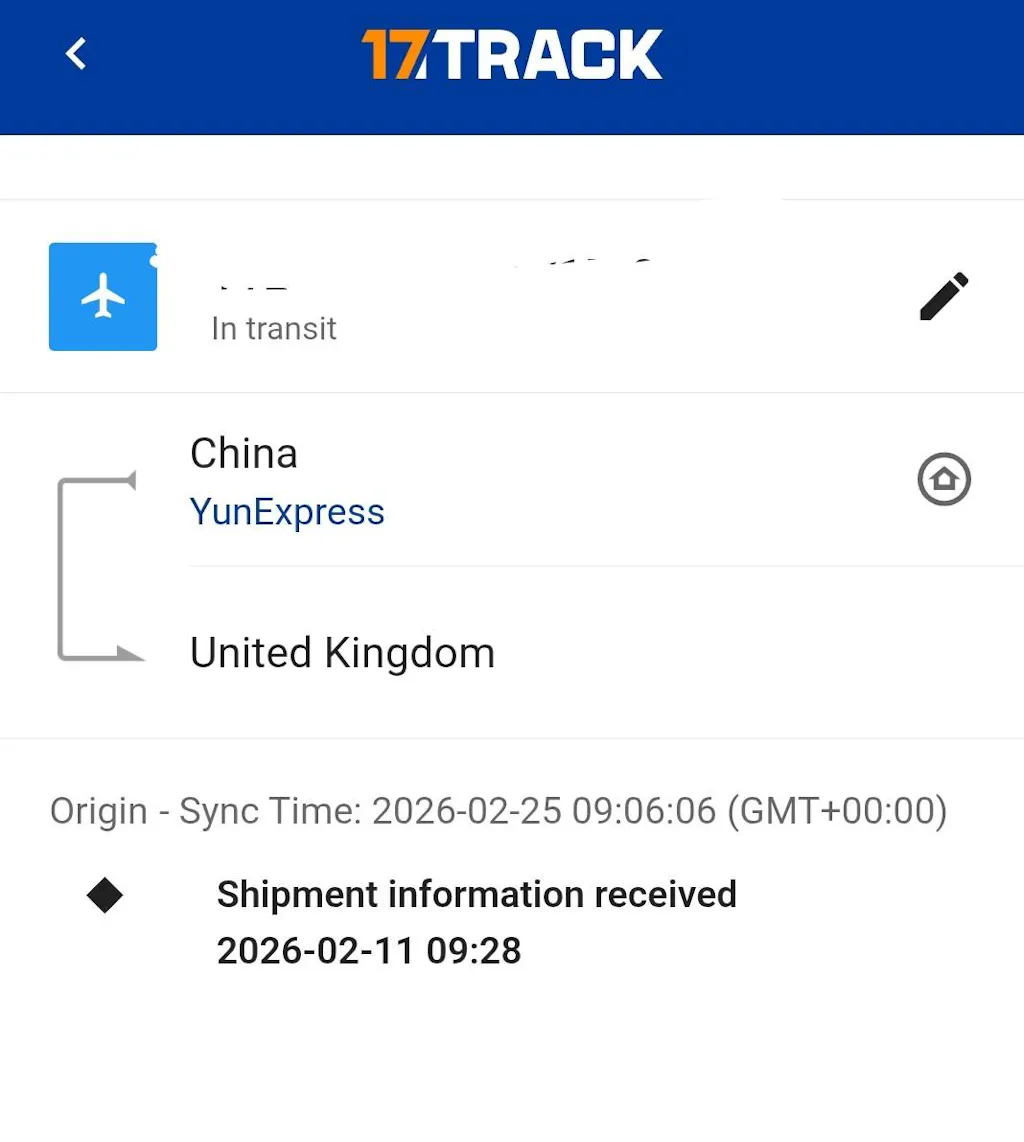Edit the tracking entry with the pencil

943,296
